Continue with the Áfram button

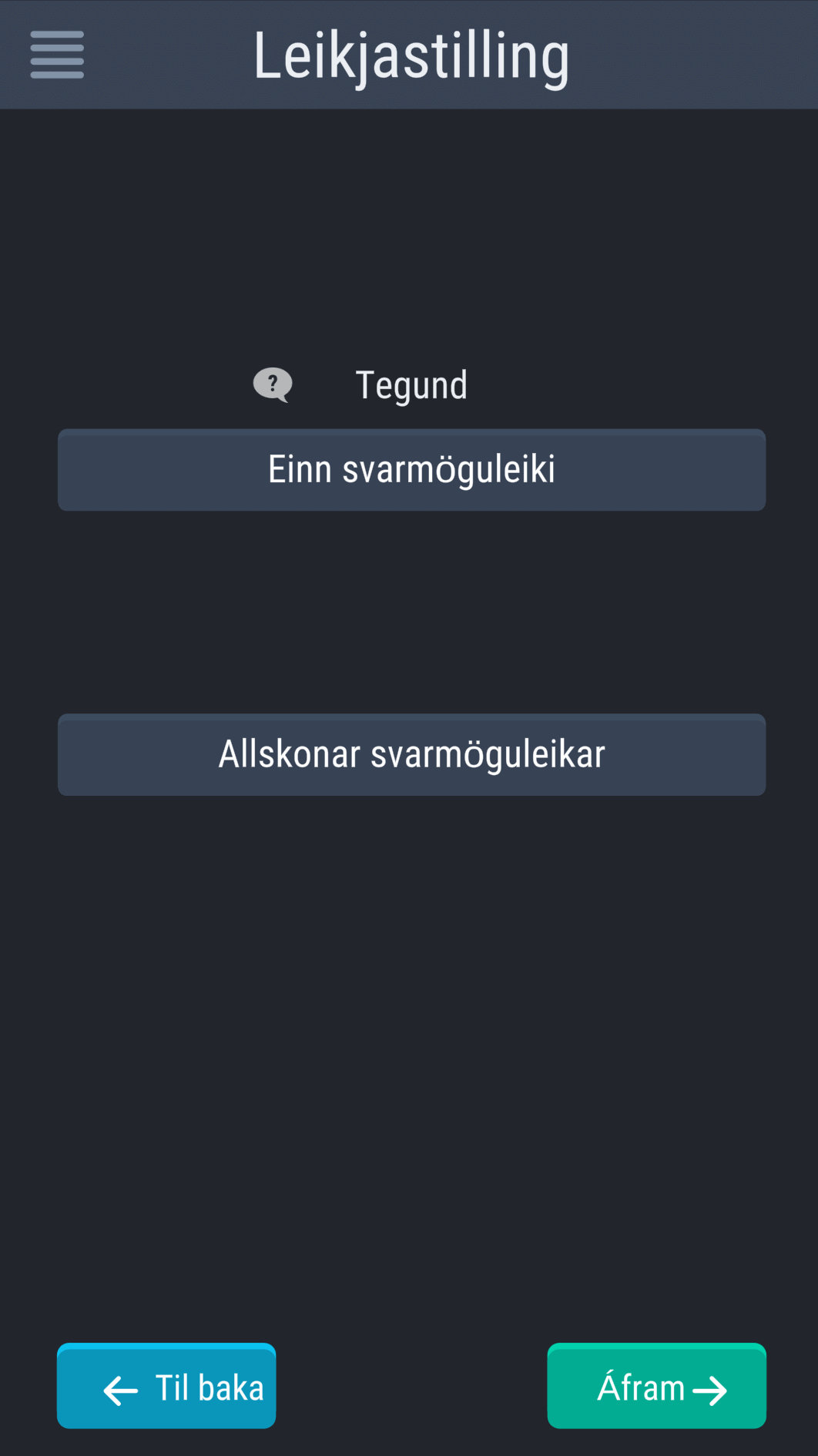pos(656,1386)
